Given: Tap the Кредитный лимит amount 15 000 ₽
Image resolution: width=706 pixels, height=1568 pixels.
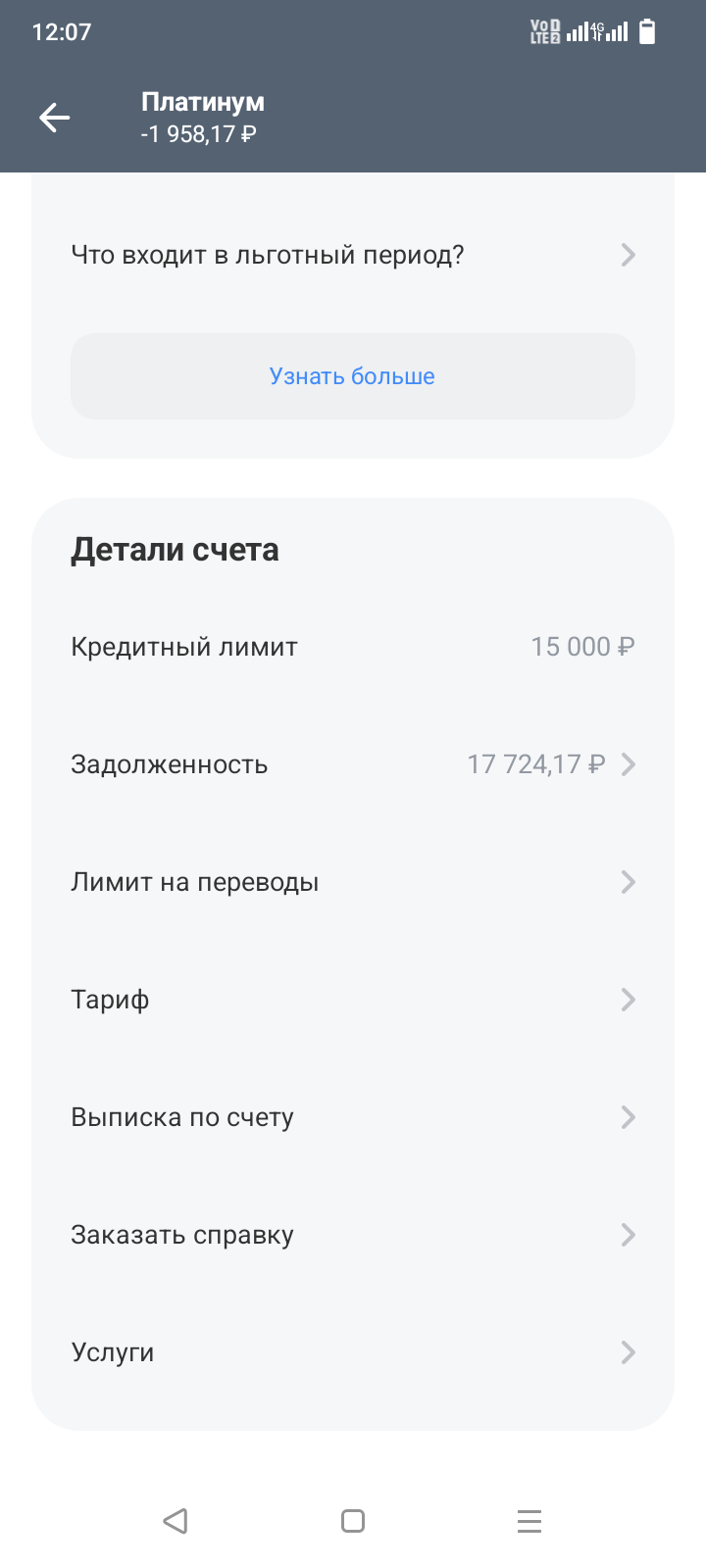Looking at the screenshot, I should 582,646.
